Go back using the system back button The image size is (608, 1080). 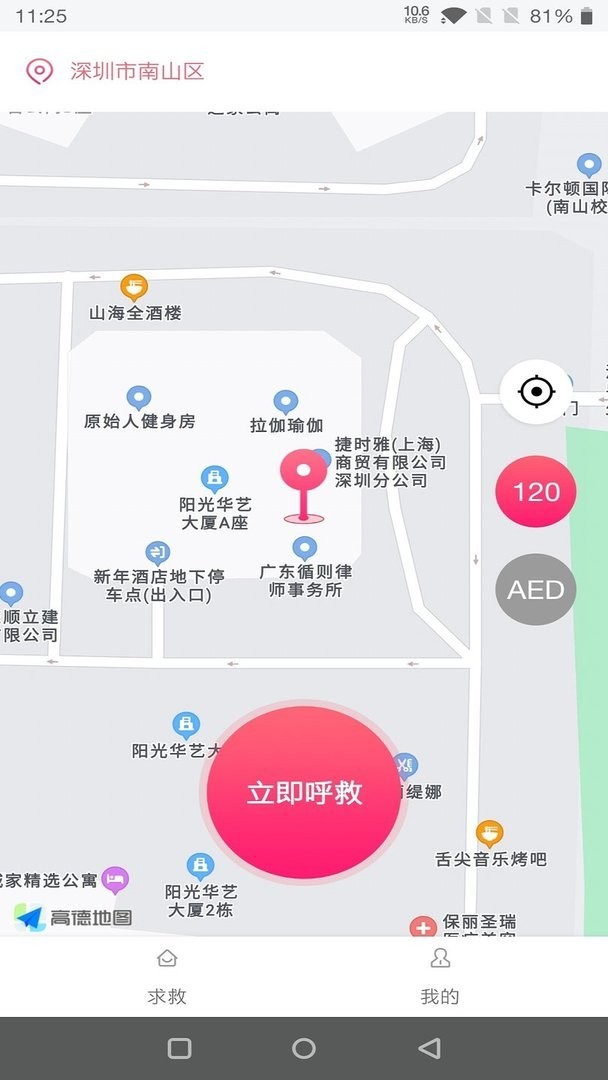429,1048
